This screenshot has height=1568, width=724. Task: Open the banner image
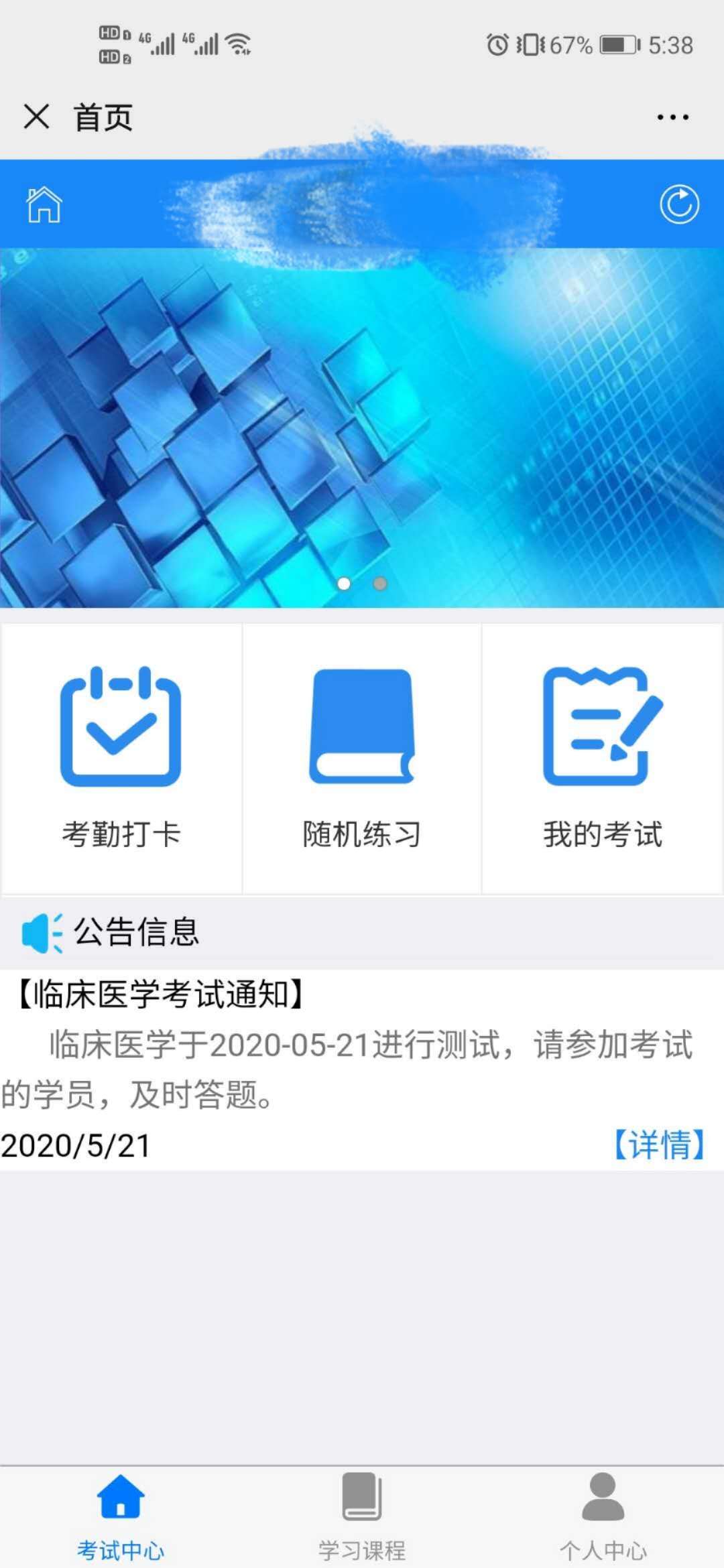pyautogui.click(x=362, y=429)
